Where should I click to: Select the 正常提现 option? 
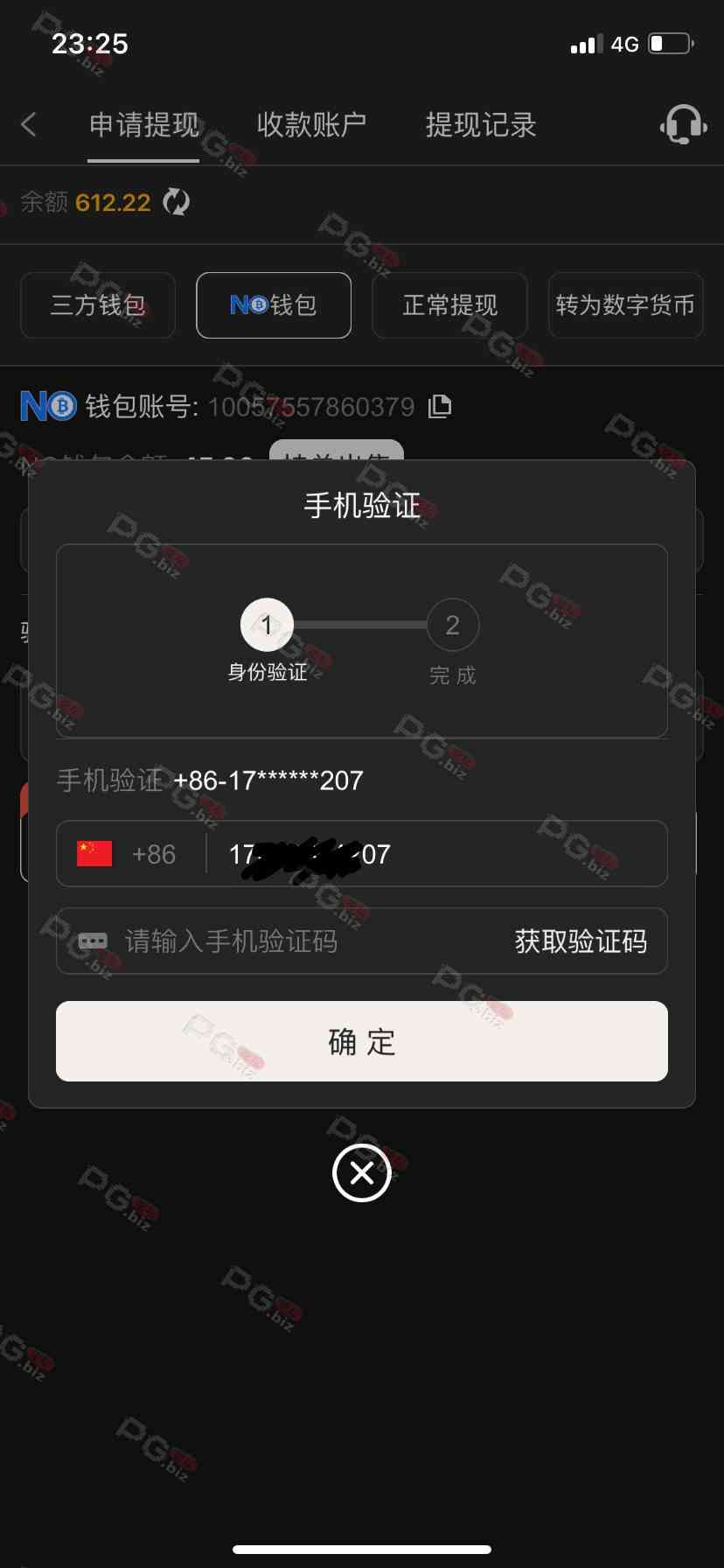click(449, 305)
